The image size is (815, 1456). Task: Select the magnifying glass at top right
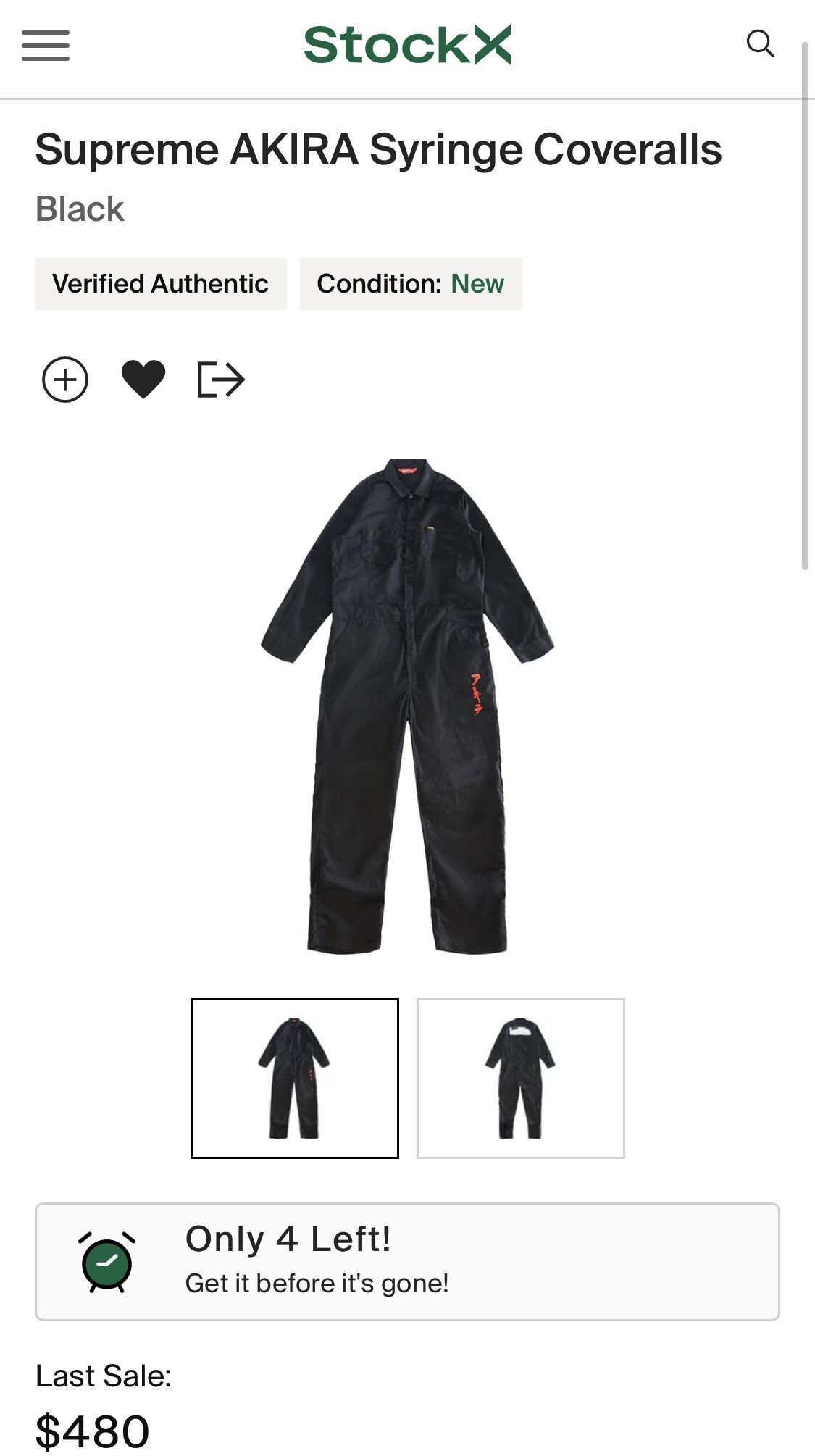[761, 45]
